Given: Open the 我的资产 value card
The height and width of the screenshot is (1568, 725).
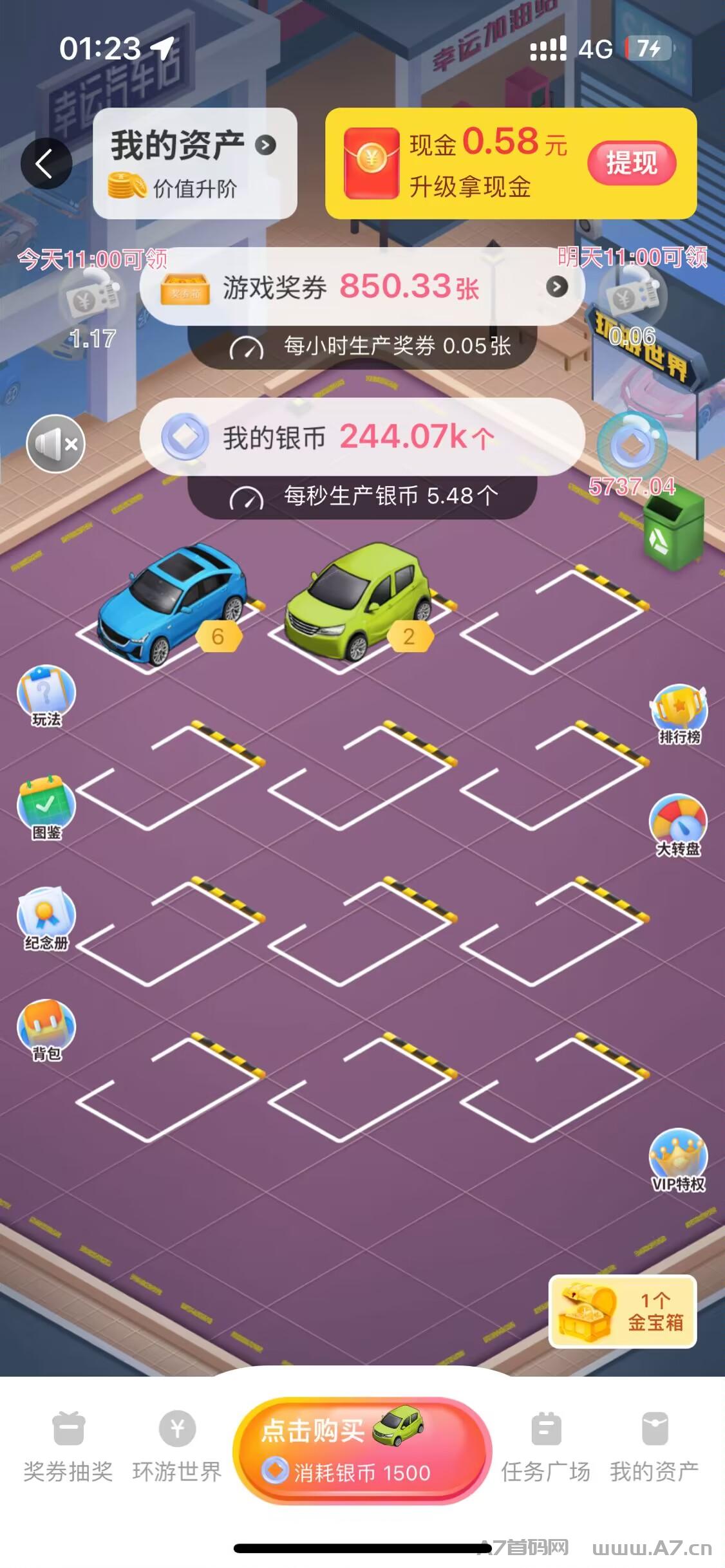Looking at the screenshot, I should pos(195,163).
